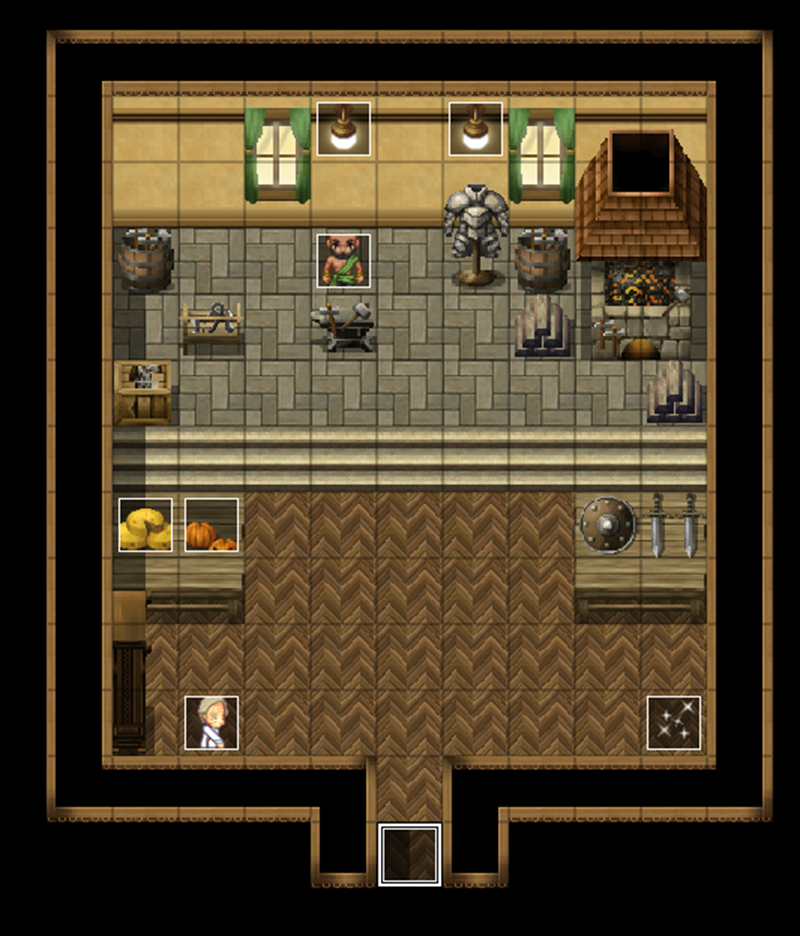The width and height of the screenshot is (800, 936).
Task: Select the right ceiling lamp event
Action: pos(475,128)
